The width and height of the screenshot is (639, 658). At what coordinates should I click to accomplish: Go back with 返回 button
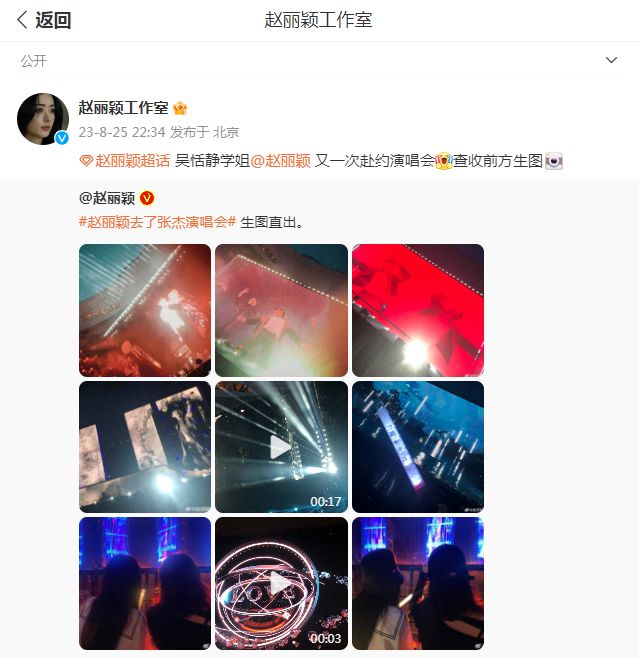pos(43,20)
